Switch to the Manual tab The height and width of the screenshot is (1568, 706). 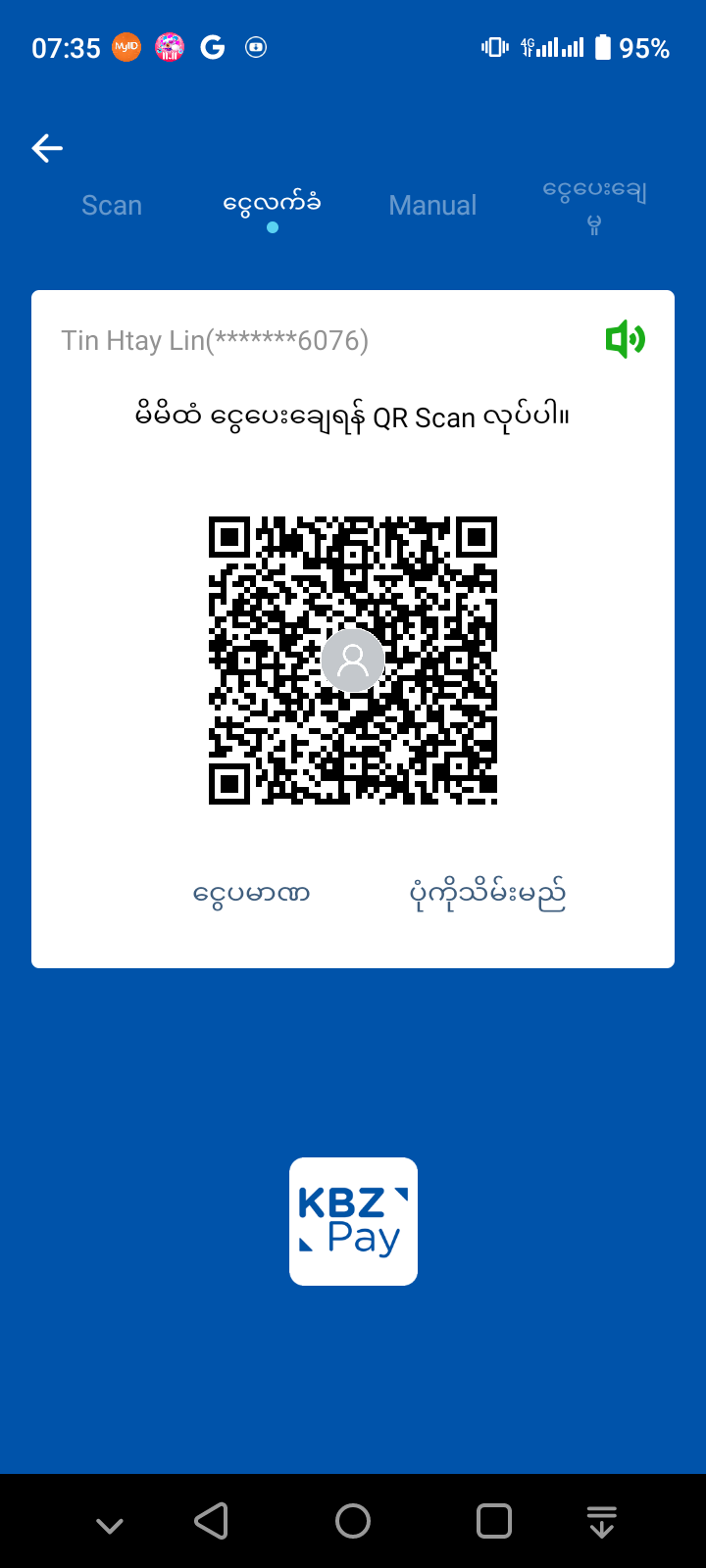pos(432,205)
